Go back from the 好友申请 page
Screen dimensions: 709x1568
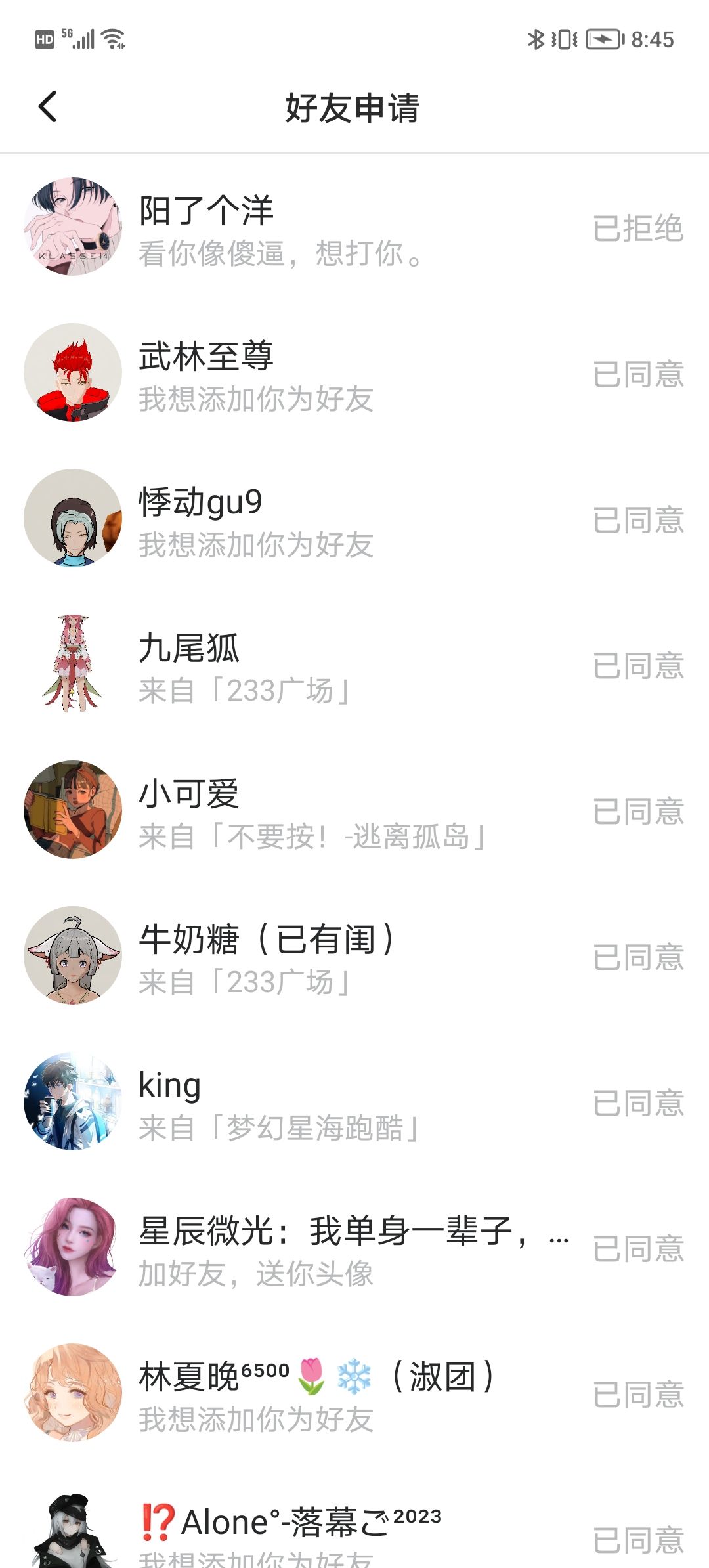coord(48,107)
